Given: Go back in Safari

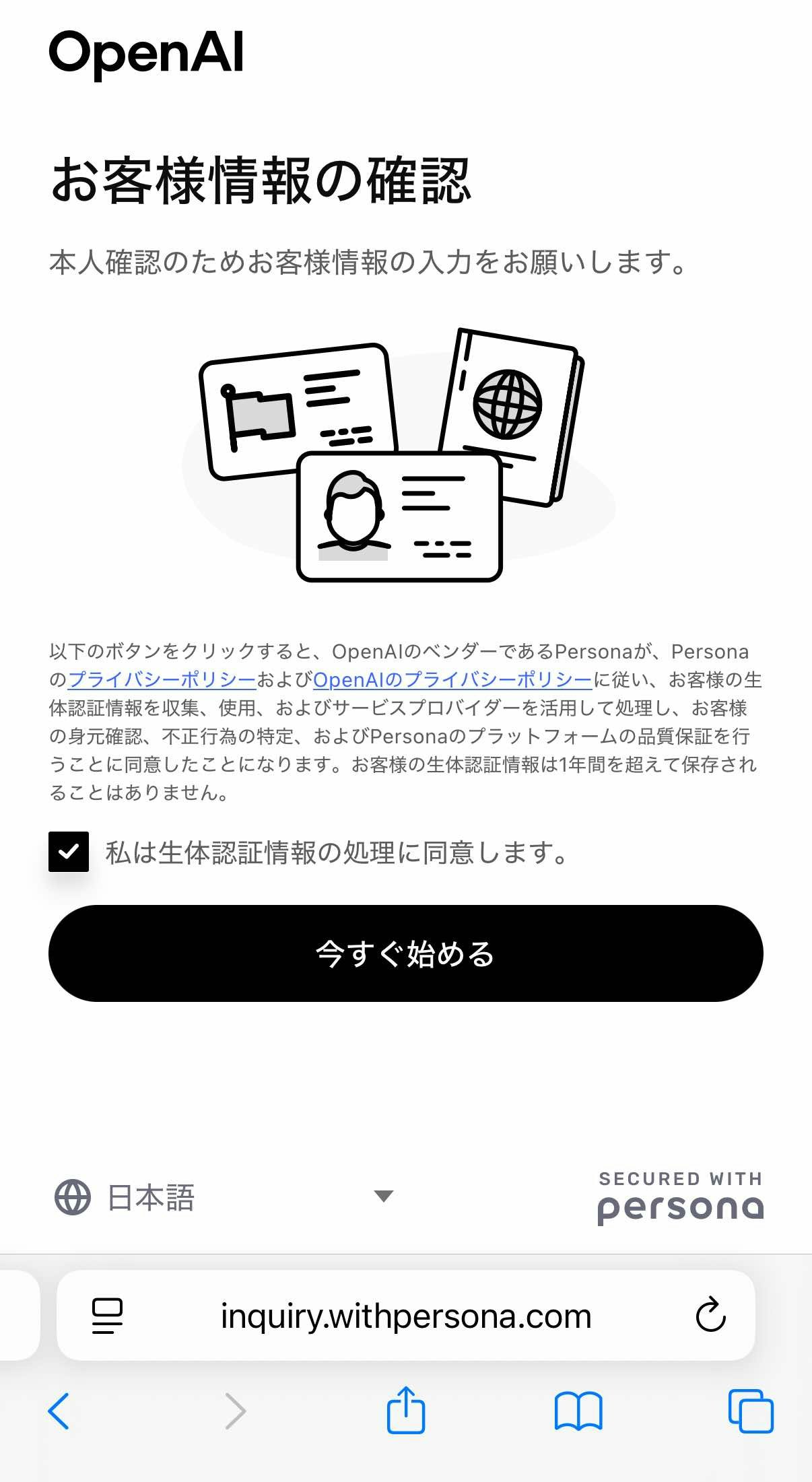Looking at the screenshot, I should (59, 1411).
